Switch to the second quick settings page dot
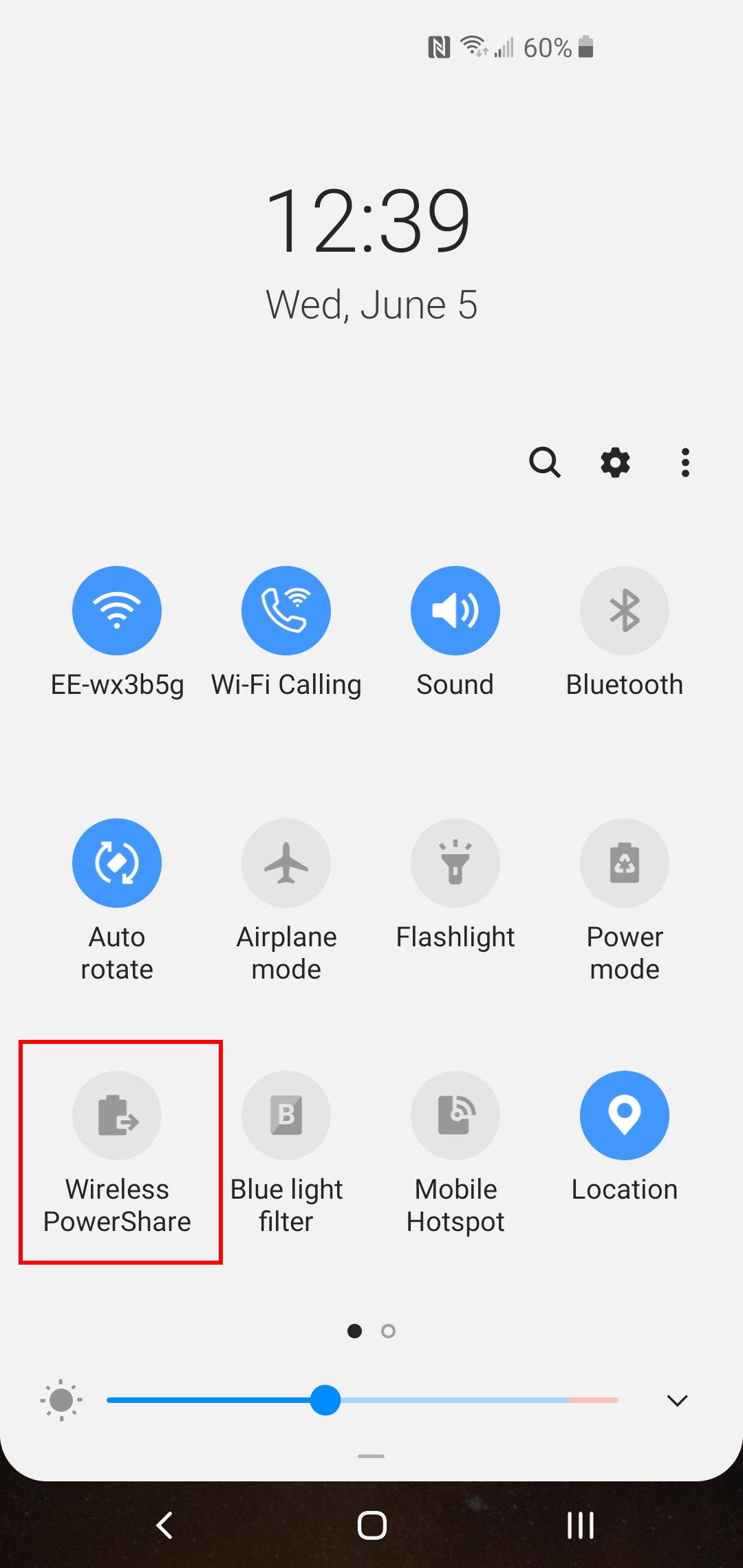 coord(387,1331)
